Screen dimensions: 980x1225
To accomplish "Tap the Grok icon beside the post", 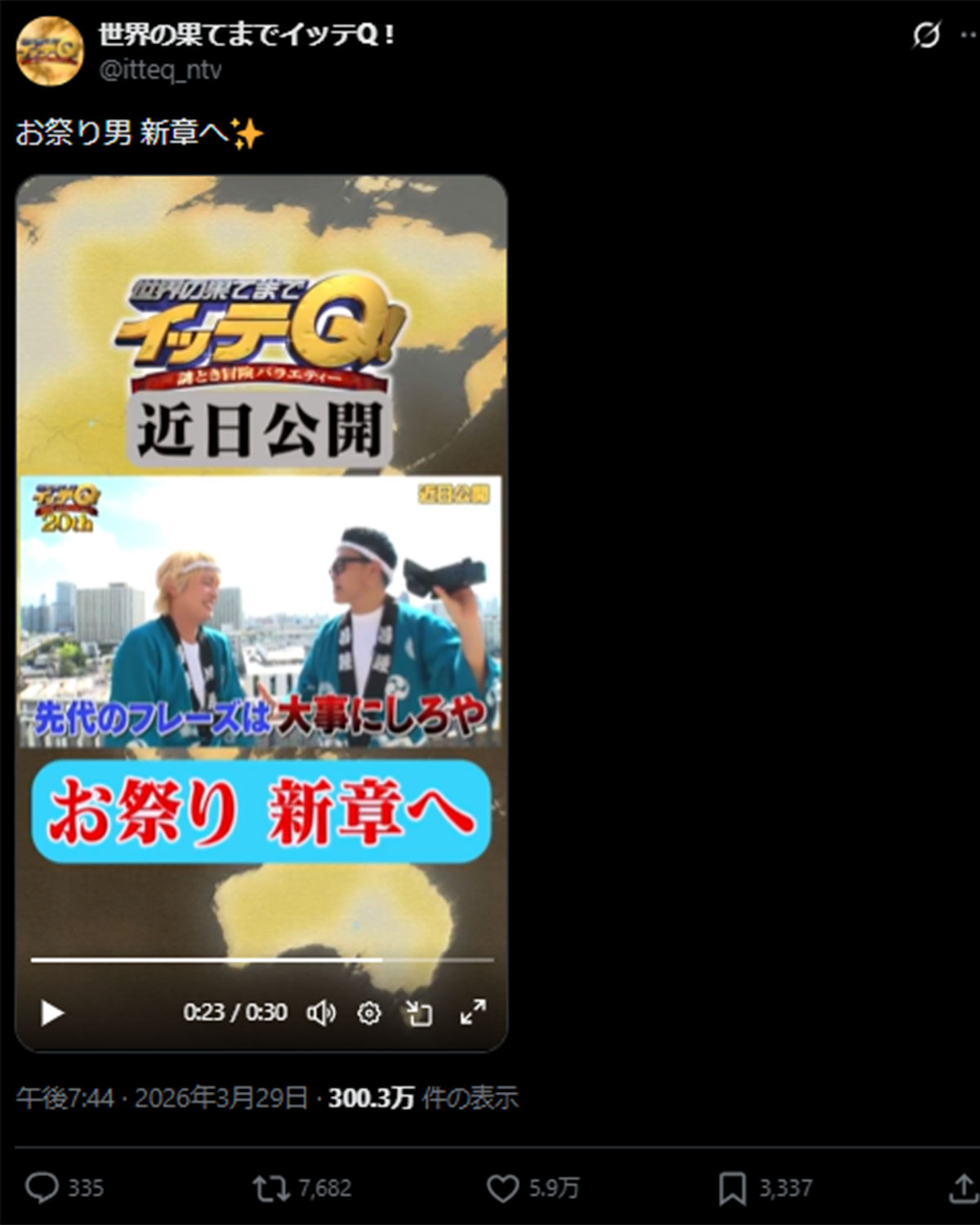I will [x=926, y=35].
